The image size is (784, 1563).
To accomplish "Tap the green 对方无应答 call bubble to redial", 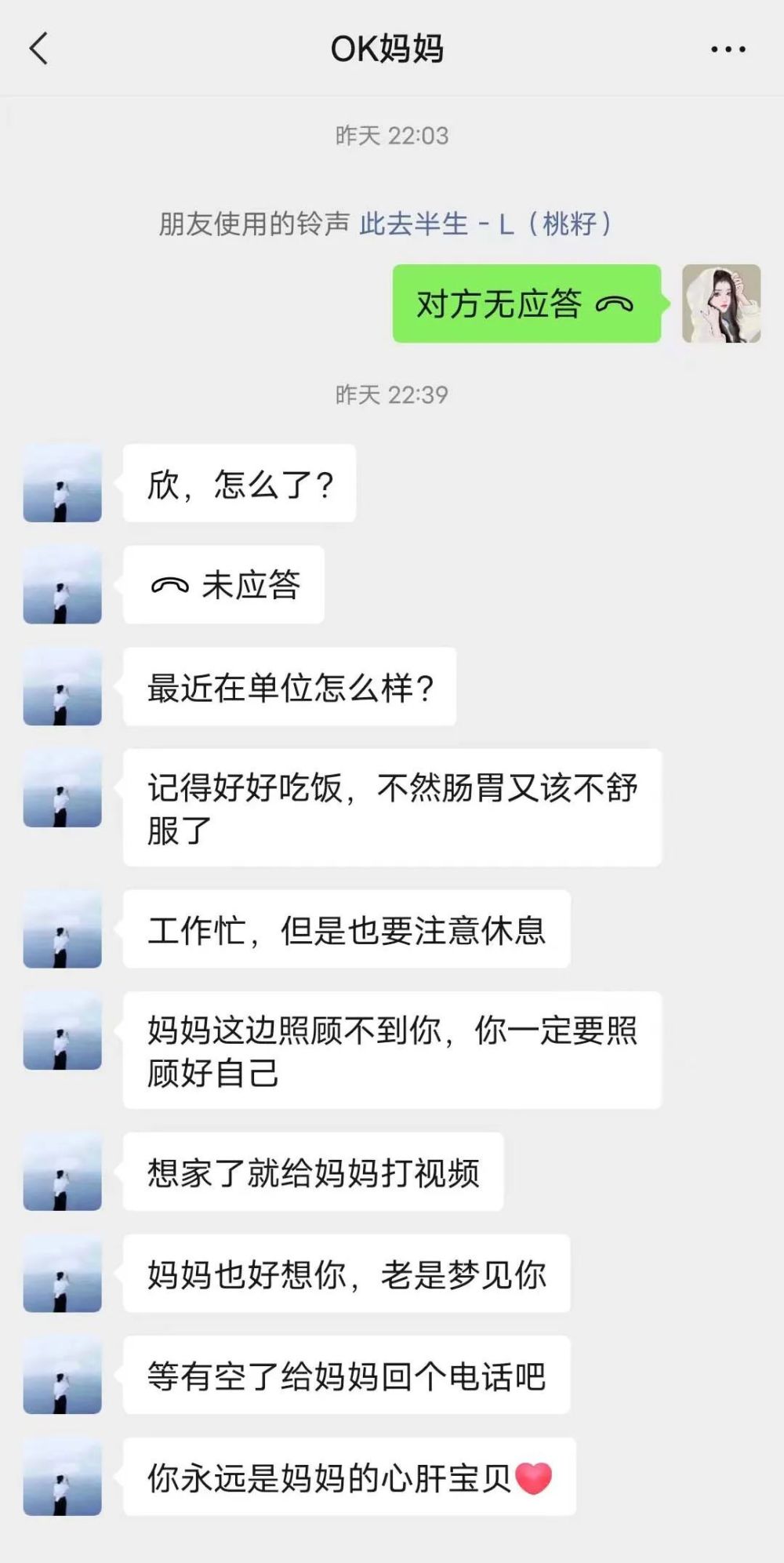I will click(x=527, y=304).
